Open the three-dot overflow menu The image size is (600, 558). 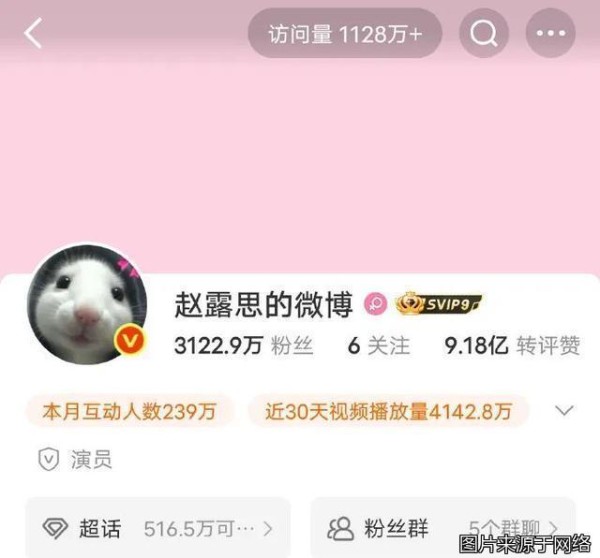pos(551,34)
